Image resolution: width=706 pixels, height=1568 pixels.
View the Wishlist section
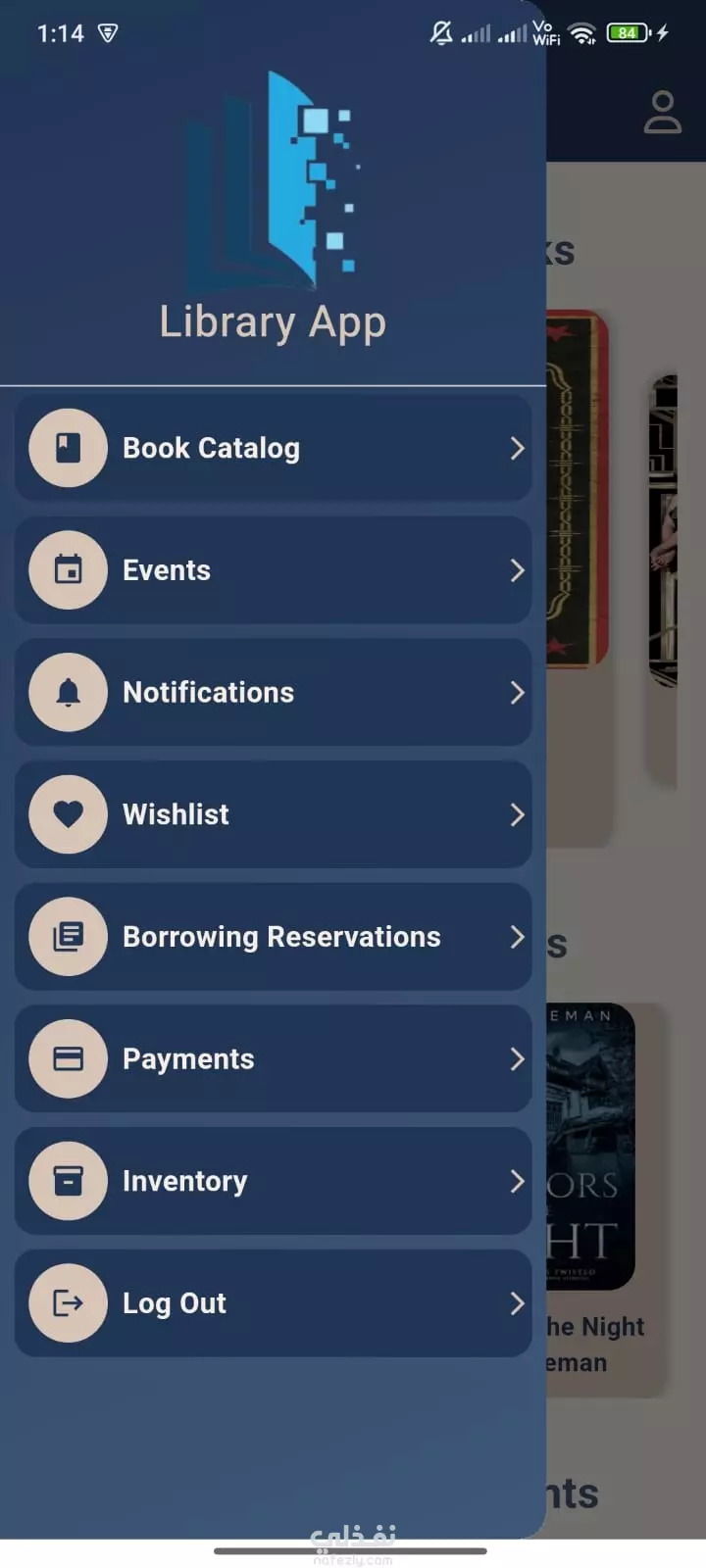tap(274, 814)
